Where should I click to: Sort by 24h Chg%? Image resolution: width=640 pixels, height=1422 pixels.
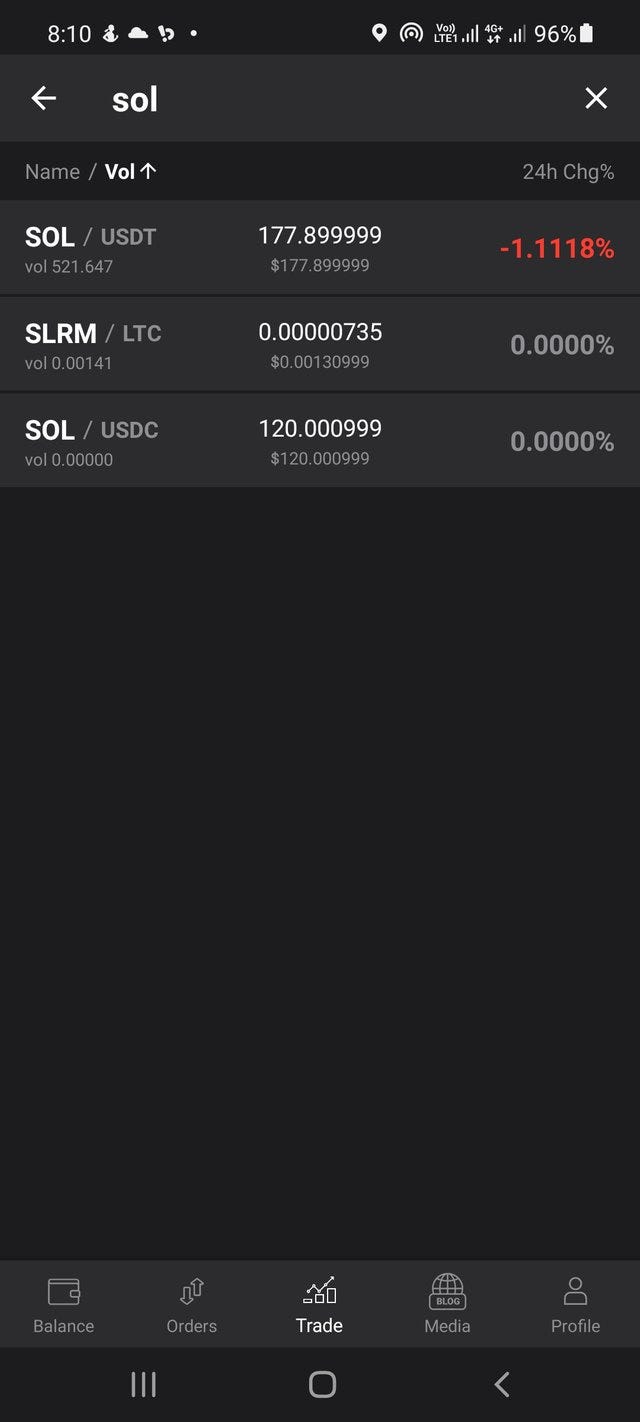click(x=568, y=171)
